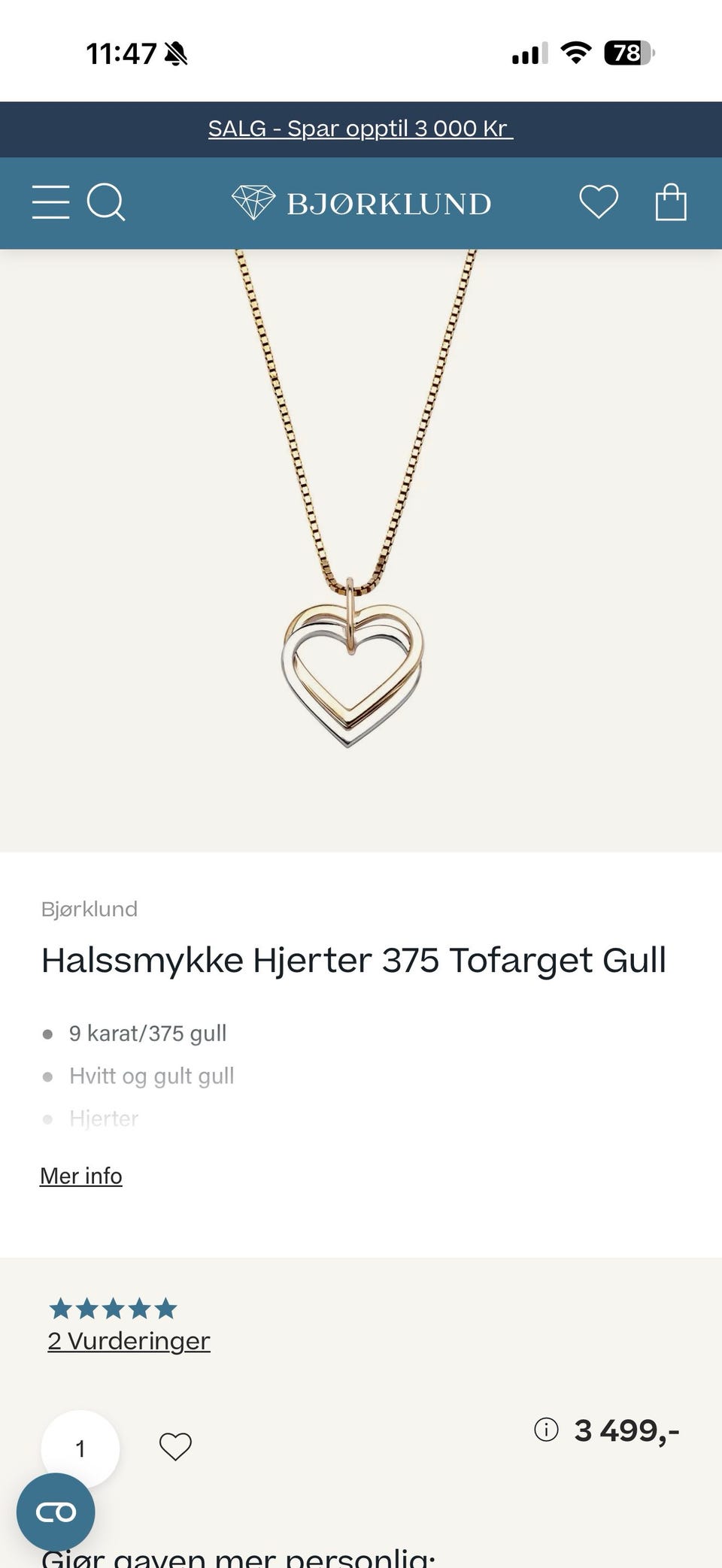Screen dimensions: 722x1568
Task: Open the SALG sale banner
Action: (359, 129)
